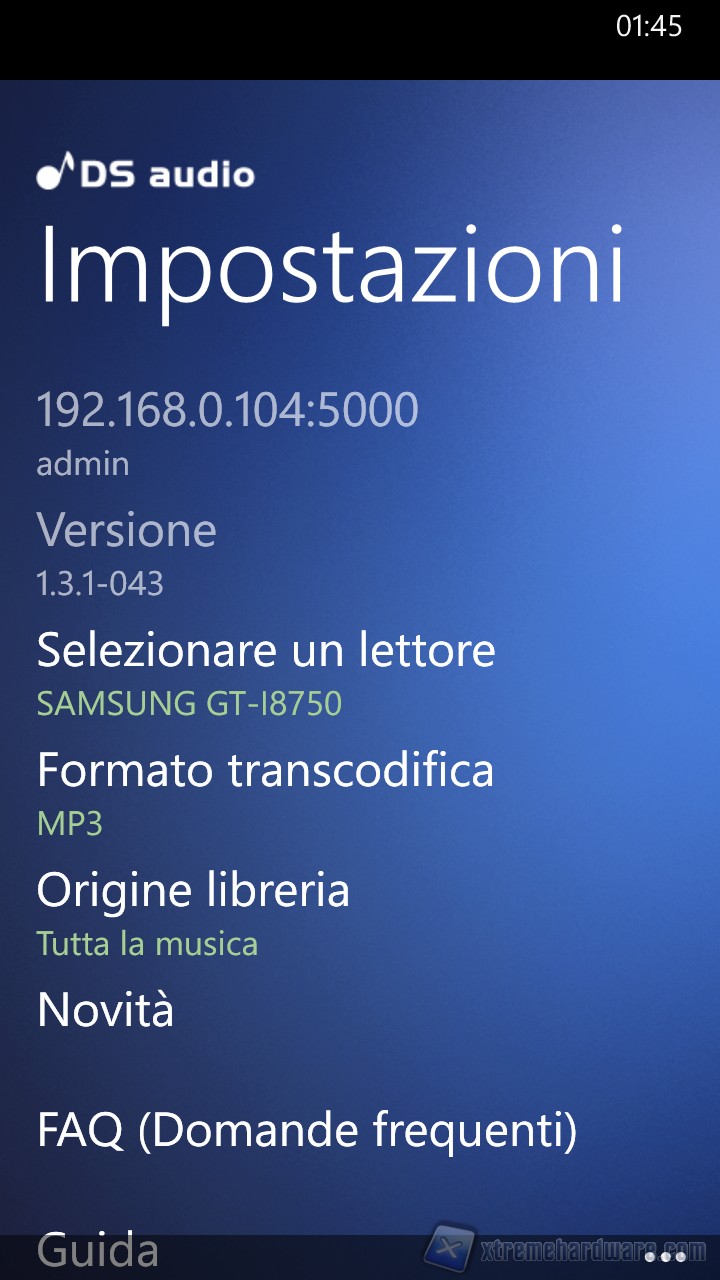Viewport: 720px width, 1280px height.
Task: Open FAQ (Domande frequenti)
Action: coord(307,1131)
